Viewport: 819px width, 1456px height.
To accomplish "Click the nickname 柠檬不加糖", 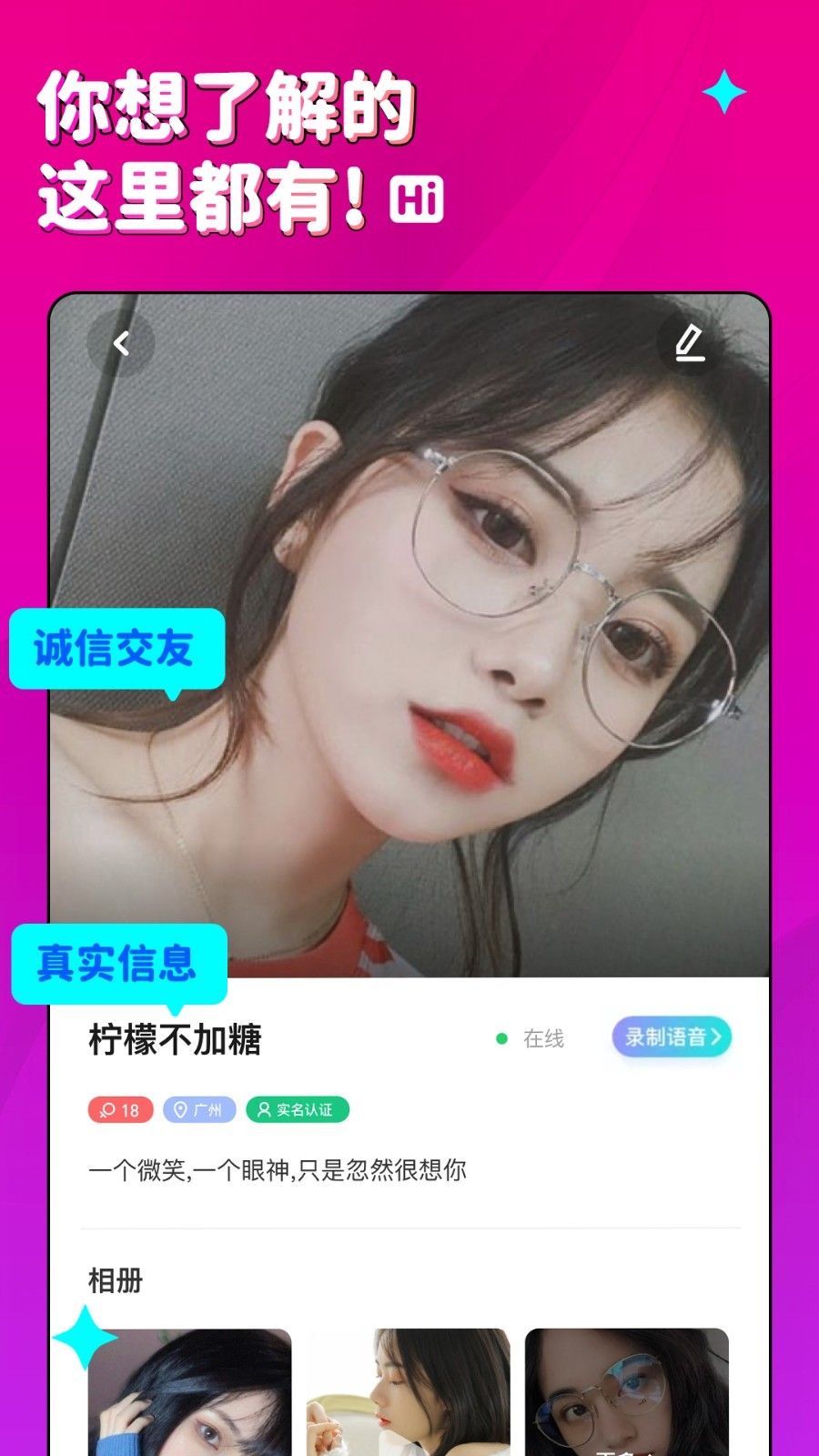I will (x=177, y=1038).
